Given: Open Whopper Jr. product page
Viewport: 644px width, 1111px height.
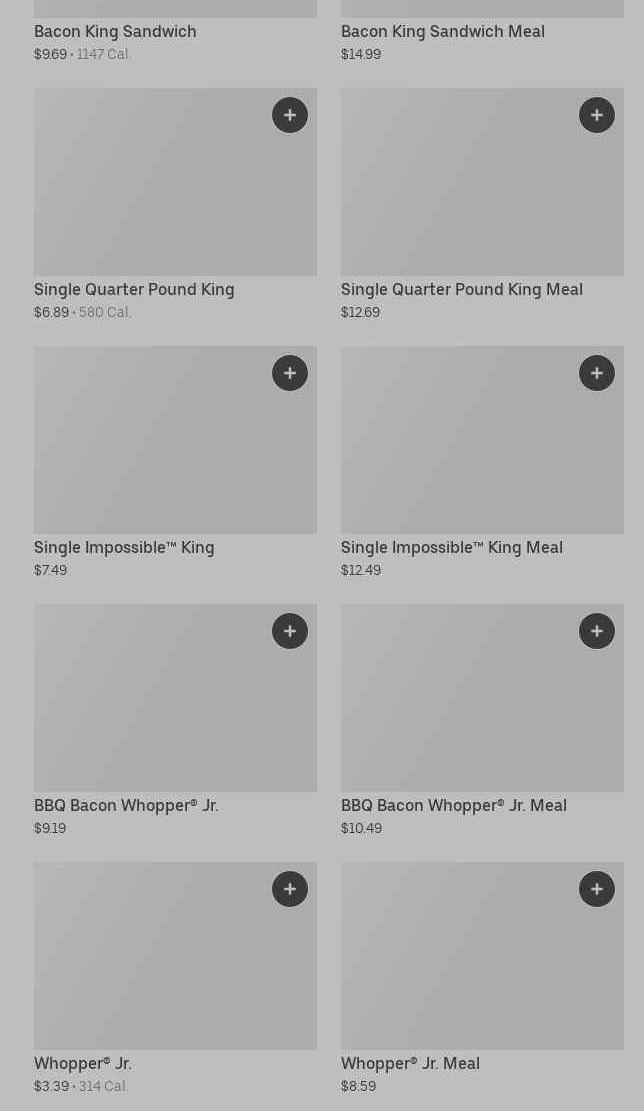Looking at the screenshot, I should point(175,978).
